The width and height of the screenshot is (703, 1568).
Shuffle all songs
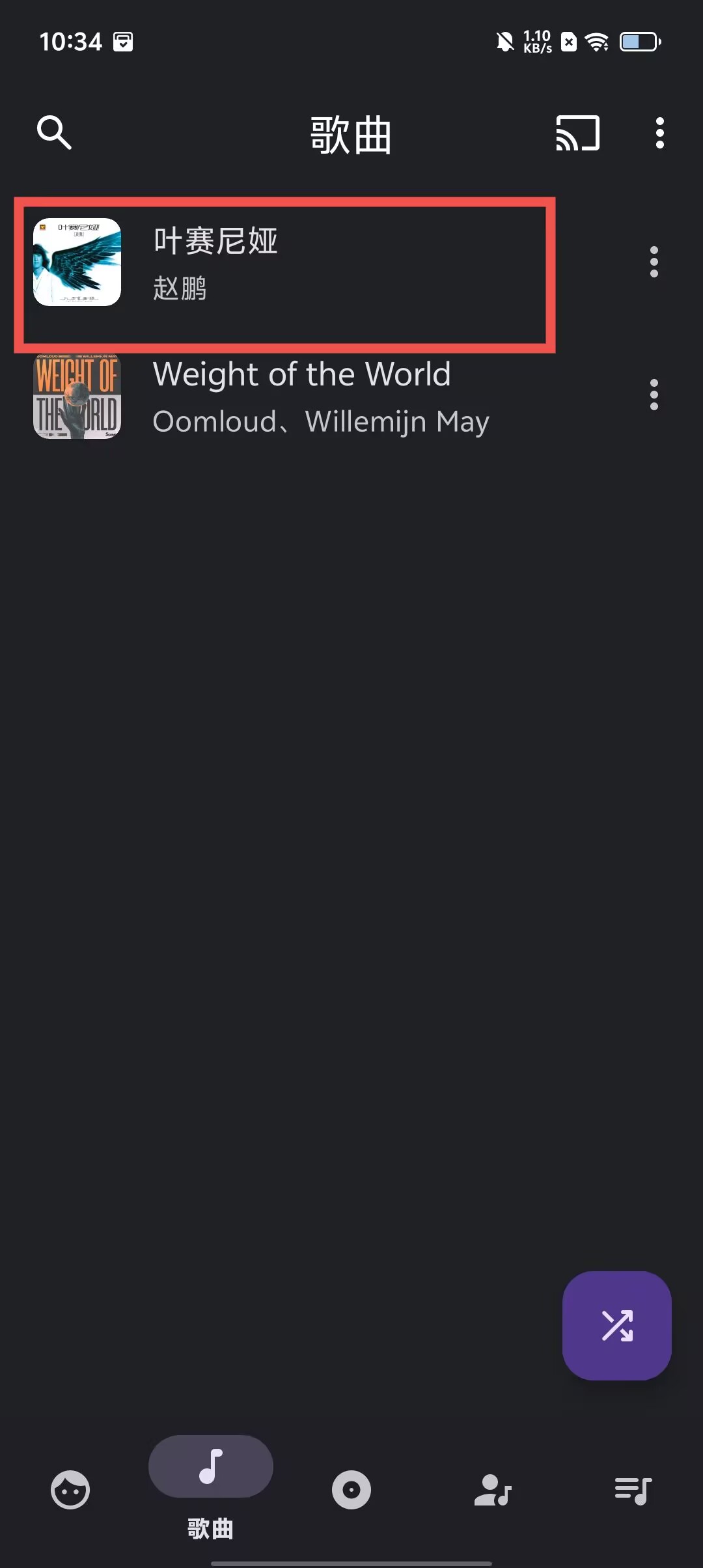click(616, 1325)
